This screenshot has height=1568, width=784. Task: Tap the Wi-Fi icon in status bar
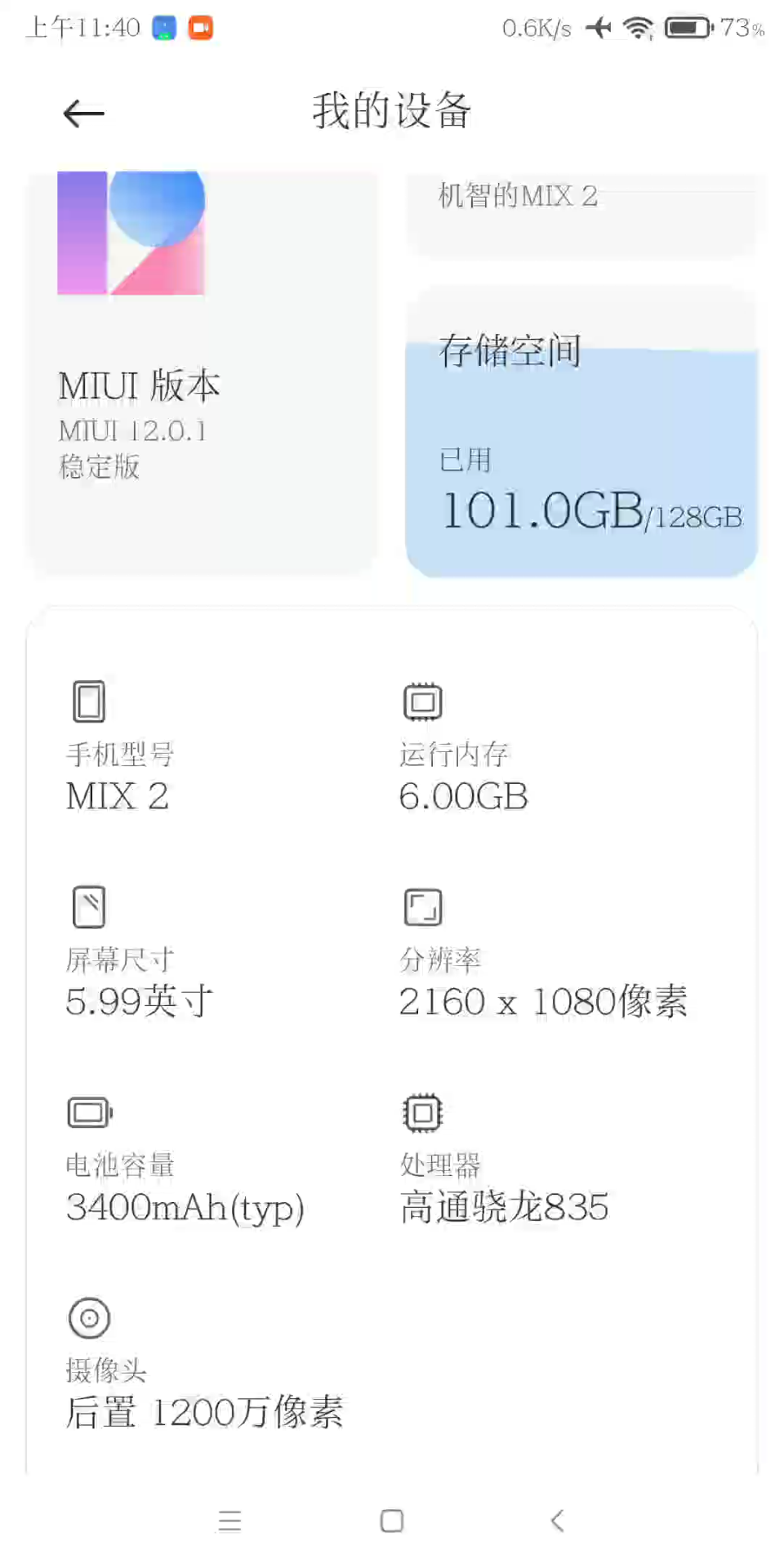[638, 27]
